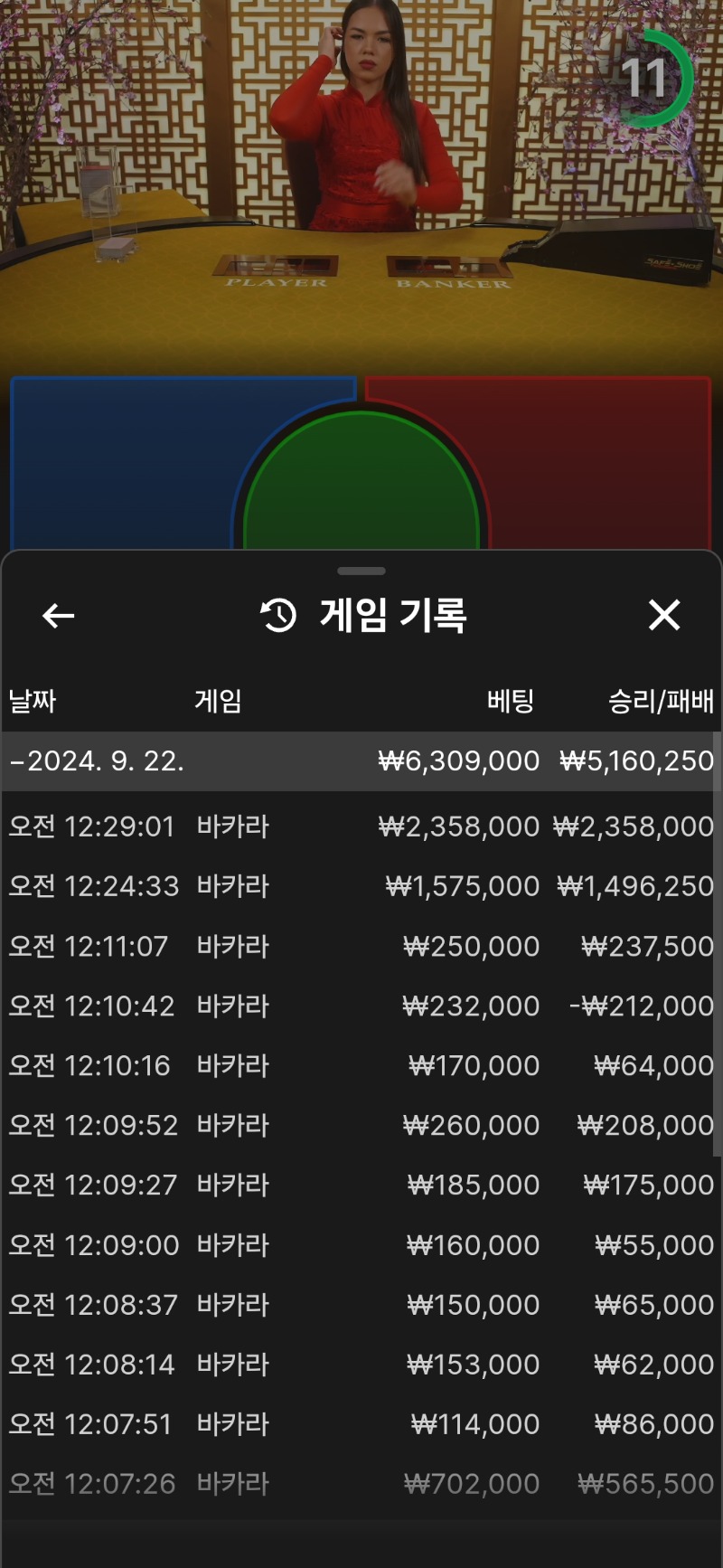723x1568 pixels.
Task: View the 오전 12:09:27 round details
Action: (361, 1185)
